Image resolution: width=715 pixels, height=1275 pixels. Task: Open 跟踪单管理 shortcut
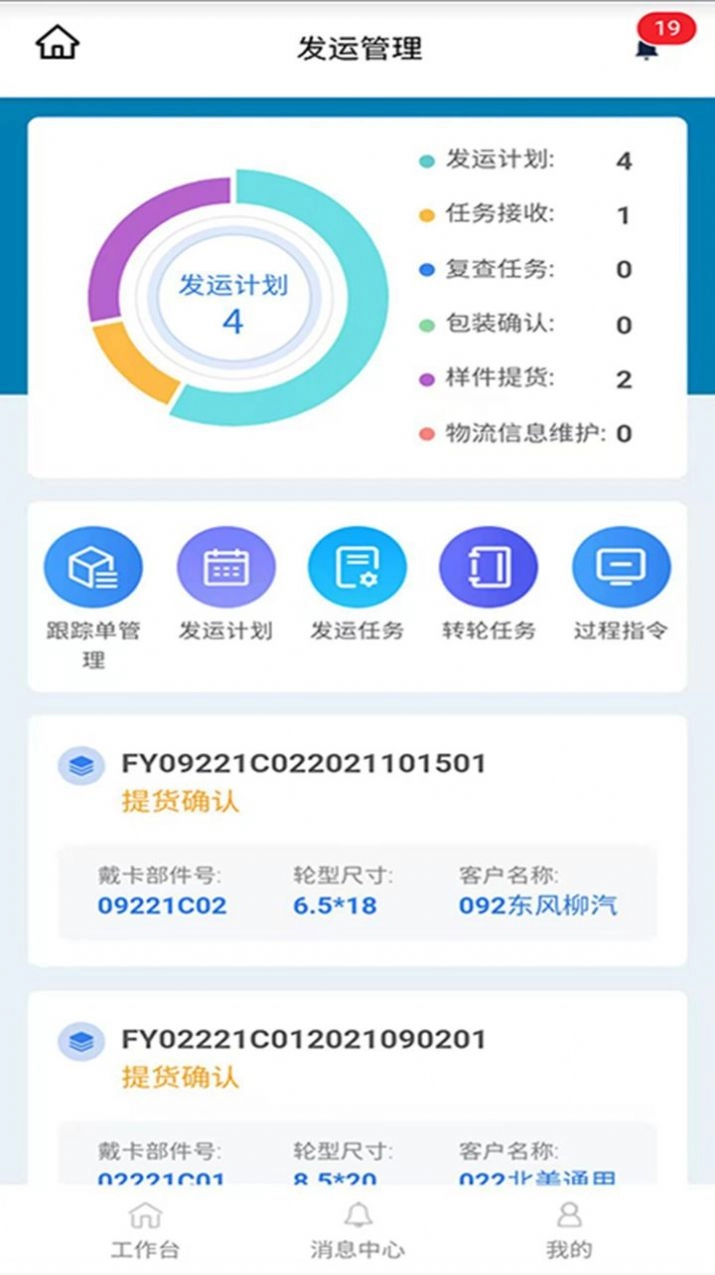(93, 569)
